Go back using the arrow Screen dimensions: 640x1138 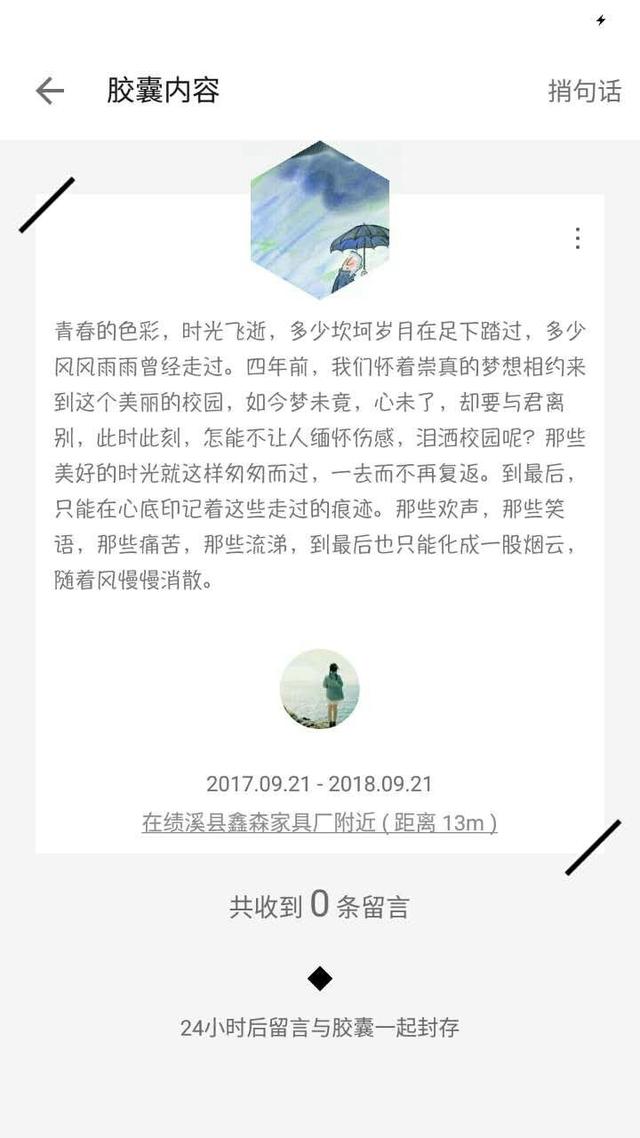[x=49, y=91]
